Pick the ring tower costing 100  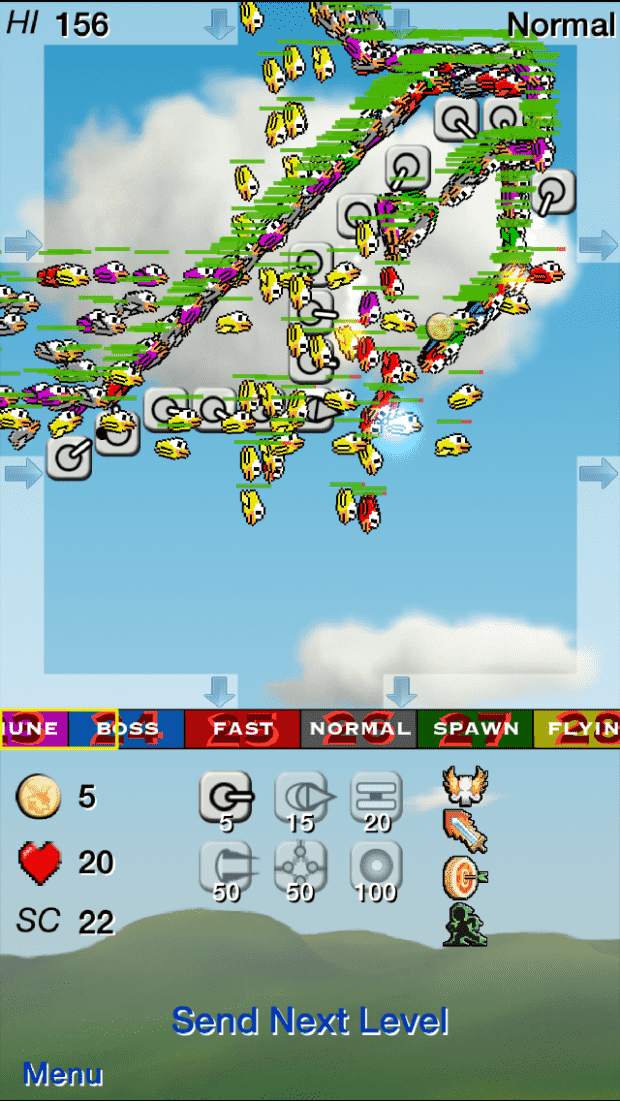(x=376, y=866)
